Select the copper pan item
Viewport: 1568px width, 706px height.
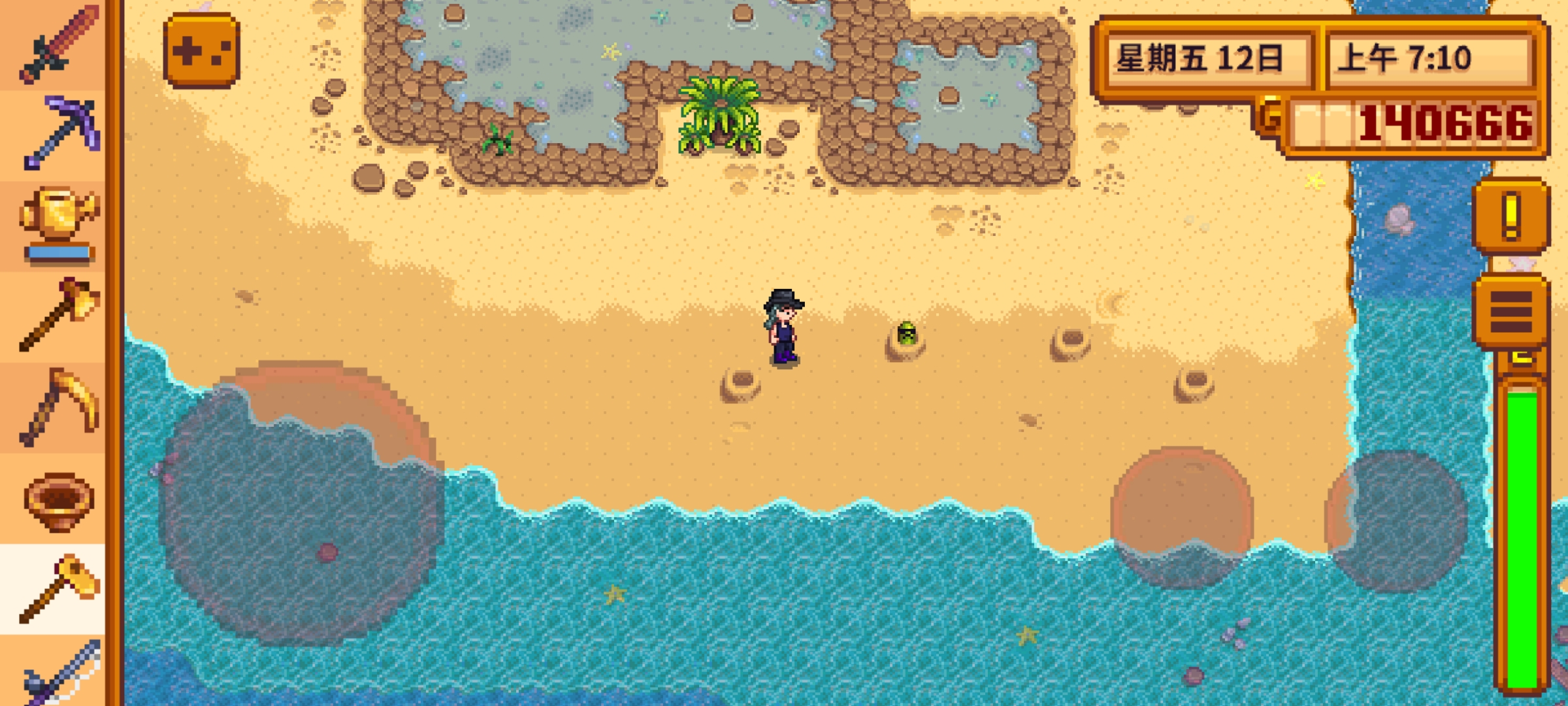[59, 499]
